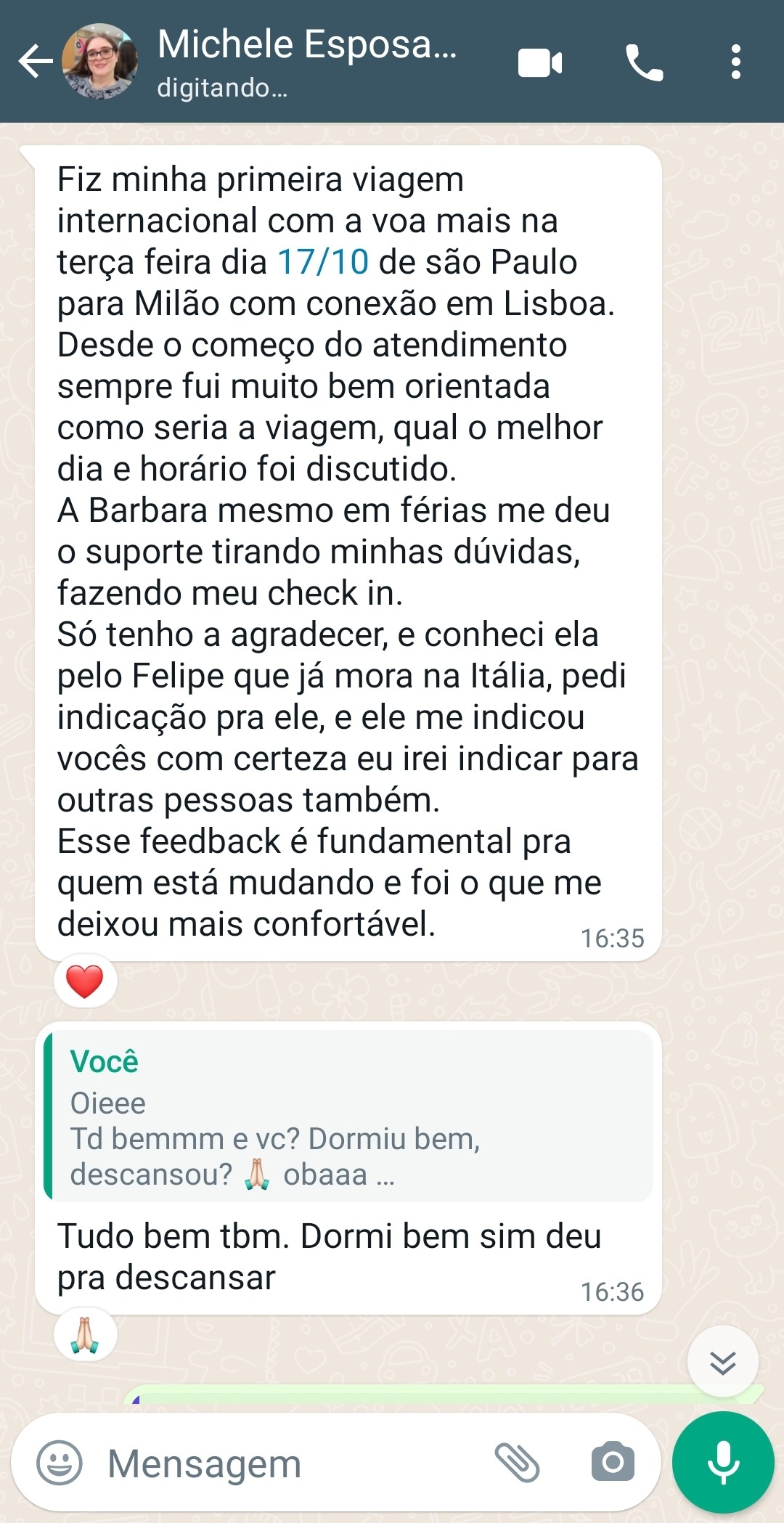Viewport: 784px width, 1523px height.
Task: Focus the Mensagem text field
Action: tap(290, 1463)
